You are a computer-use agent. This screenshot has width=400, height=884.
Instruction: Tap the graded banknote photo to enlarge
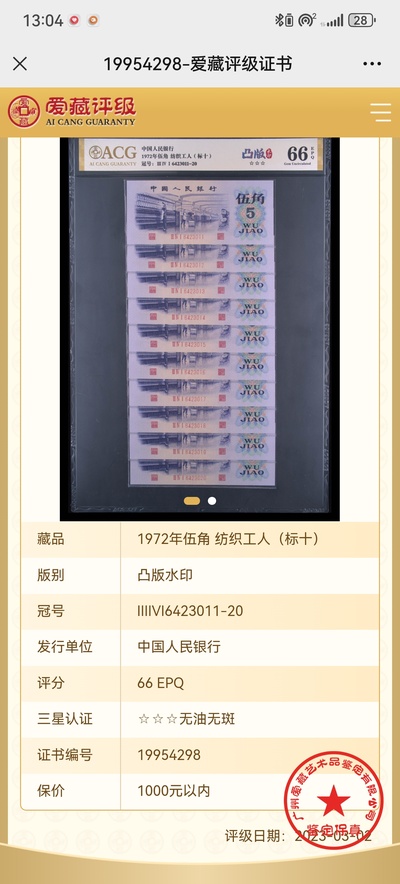click(x=200, y=329)
